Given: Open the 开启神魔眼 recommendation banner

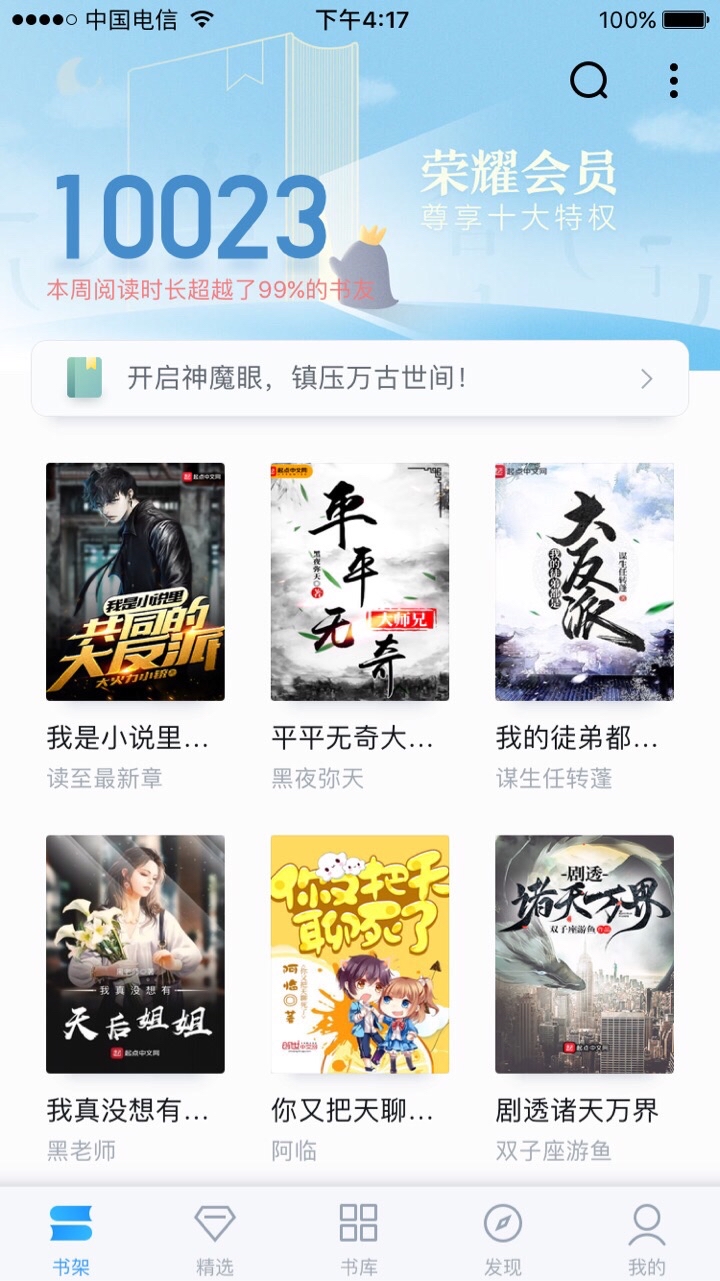Looking at the screenshot, I should (x=360, y=378).
